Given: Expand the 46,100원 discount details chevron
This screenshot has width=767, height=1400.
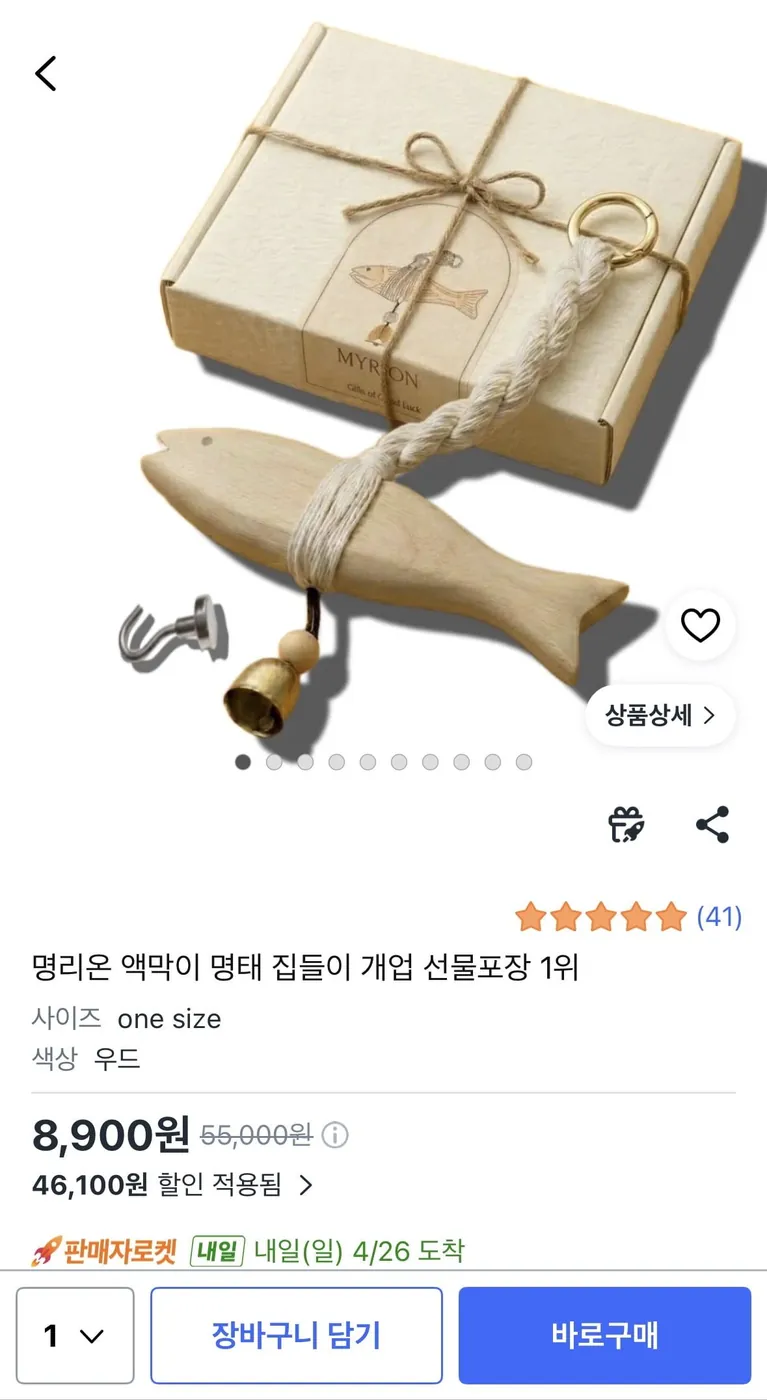Looking at the screenshot, I should click(x=305, y=1185).
